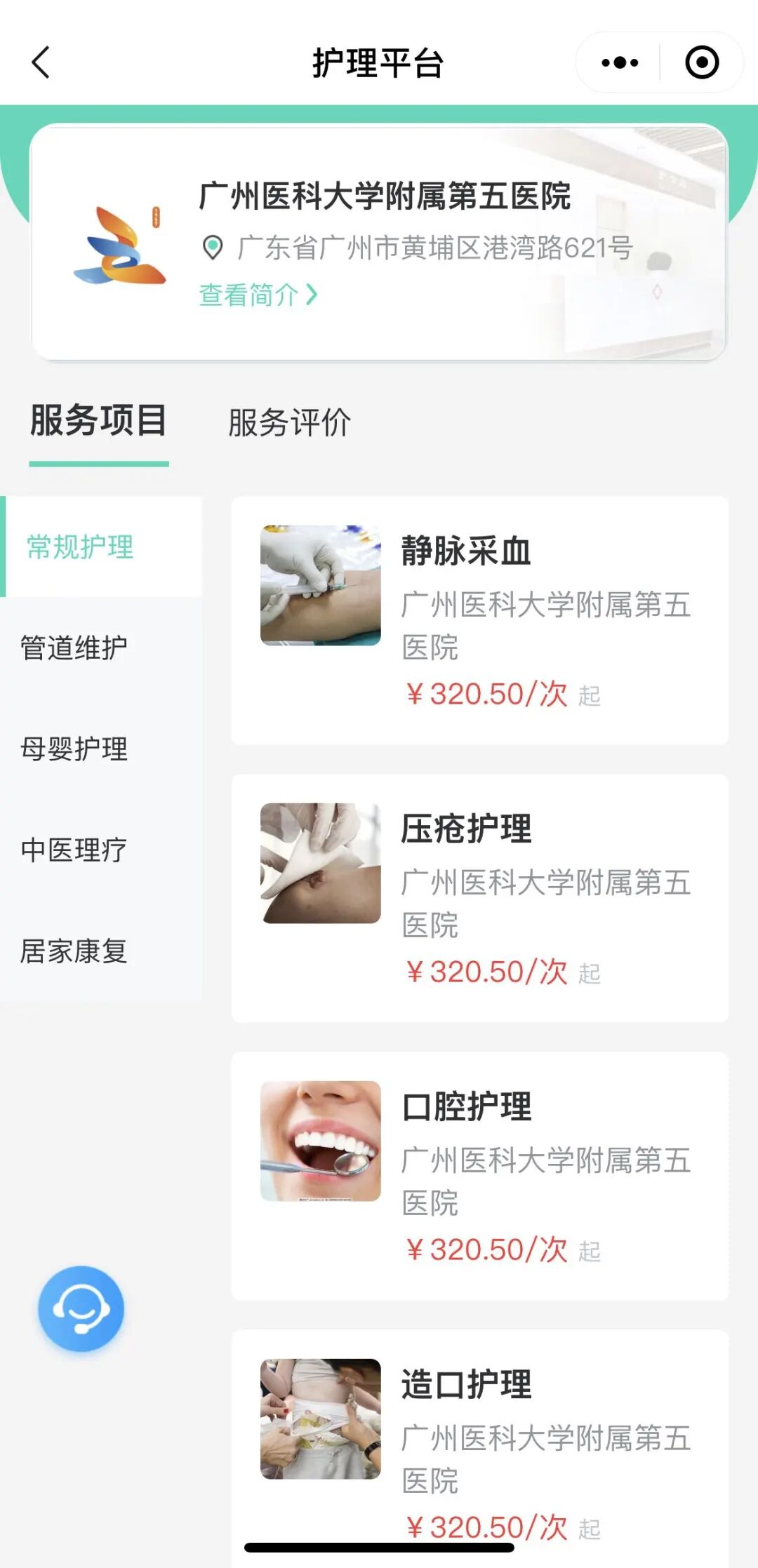Switch to the 服务项目 tab
758x1568 pixels.
point(98,421)
